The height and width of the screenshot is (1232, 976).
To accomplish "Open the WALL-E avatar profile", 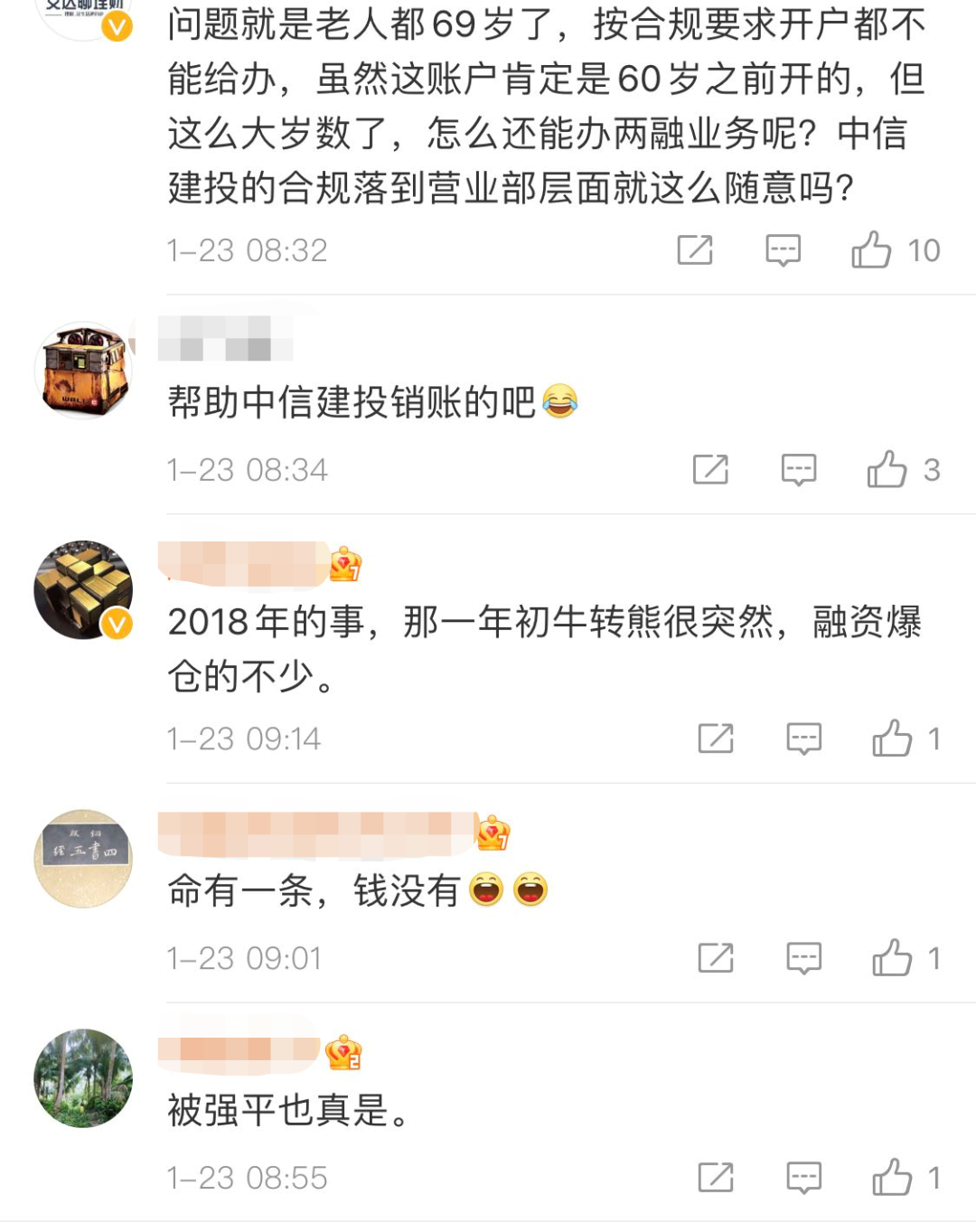I will [x=82, y=370].
